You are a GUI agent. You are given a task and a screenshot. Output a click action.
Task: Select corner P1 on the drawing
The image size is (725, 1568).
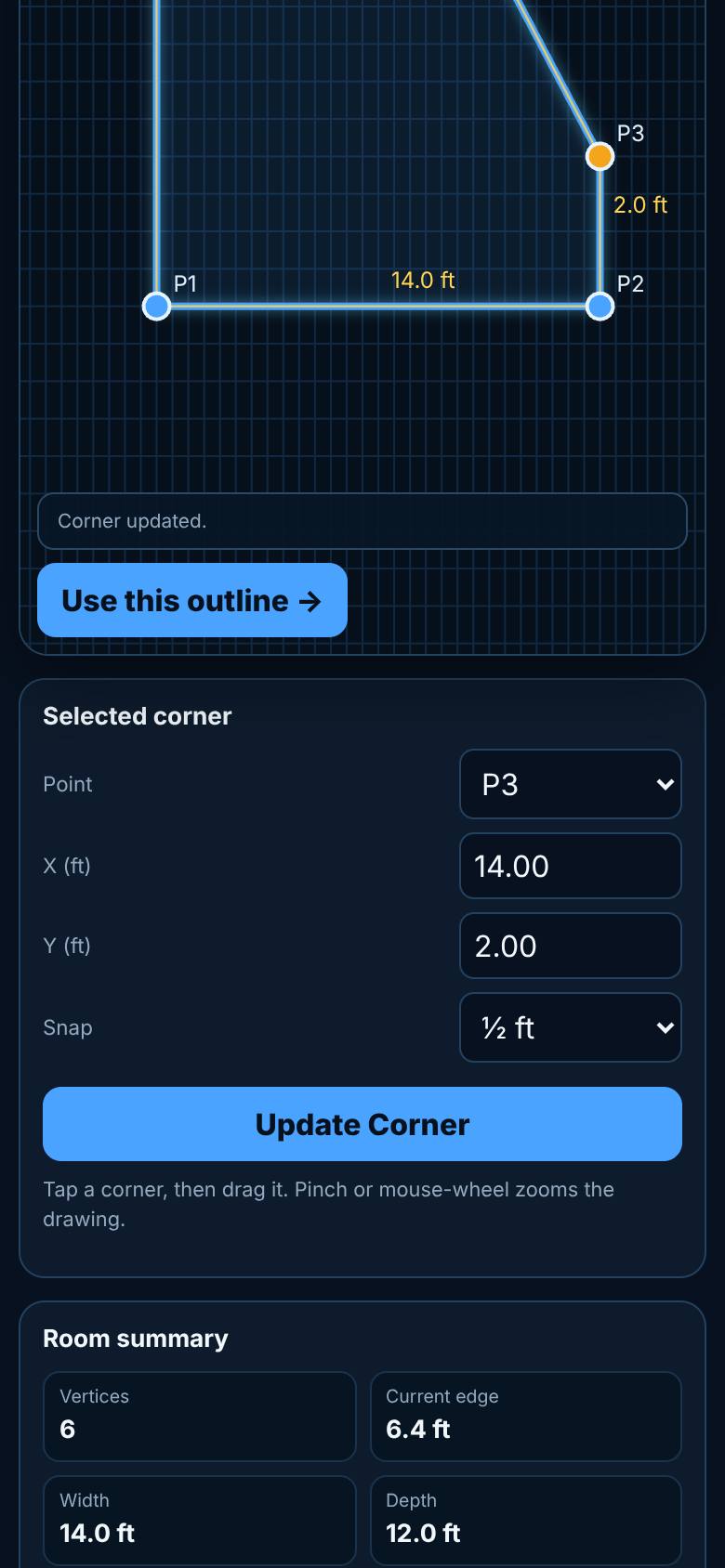coord(157,306)
